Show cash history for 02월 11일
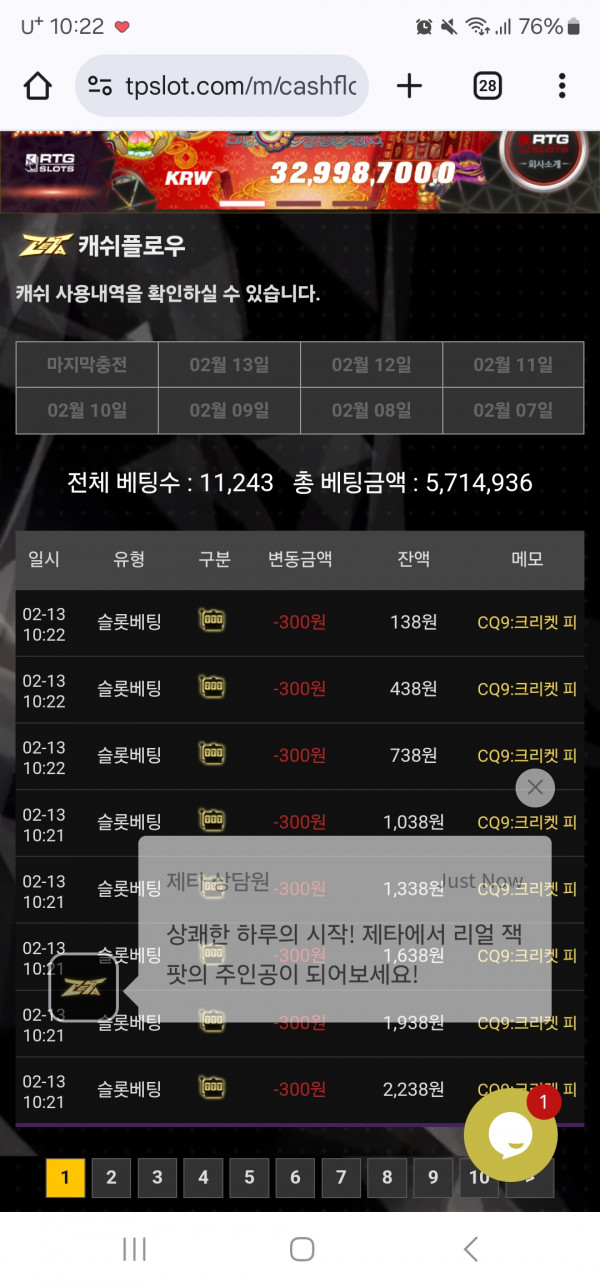This screenshot has width=600, height=1287. pos(513,364)
